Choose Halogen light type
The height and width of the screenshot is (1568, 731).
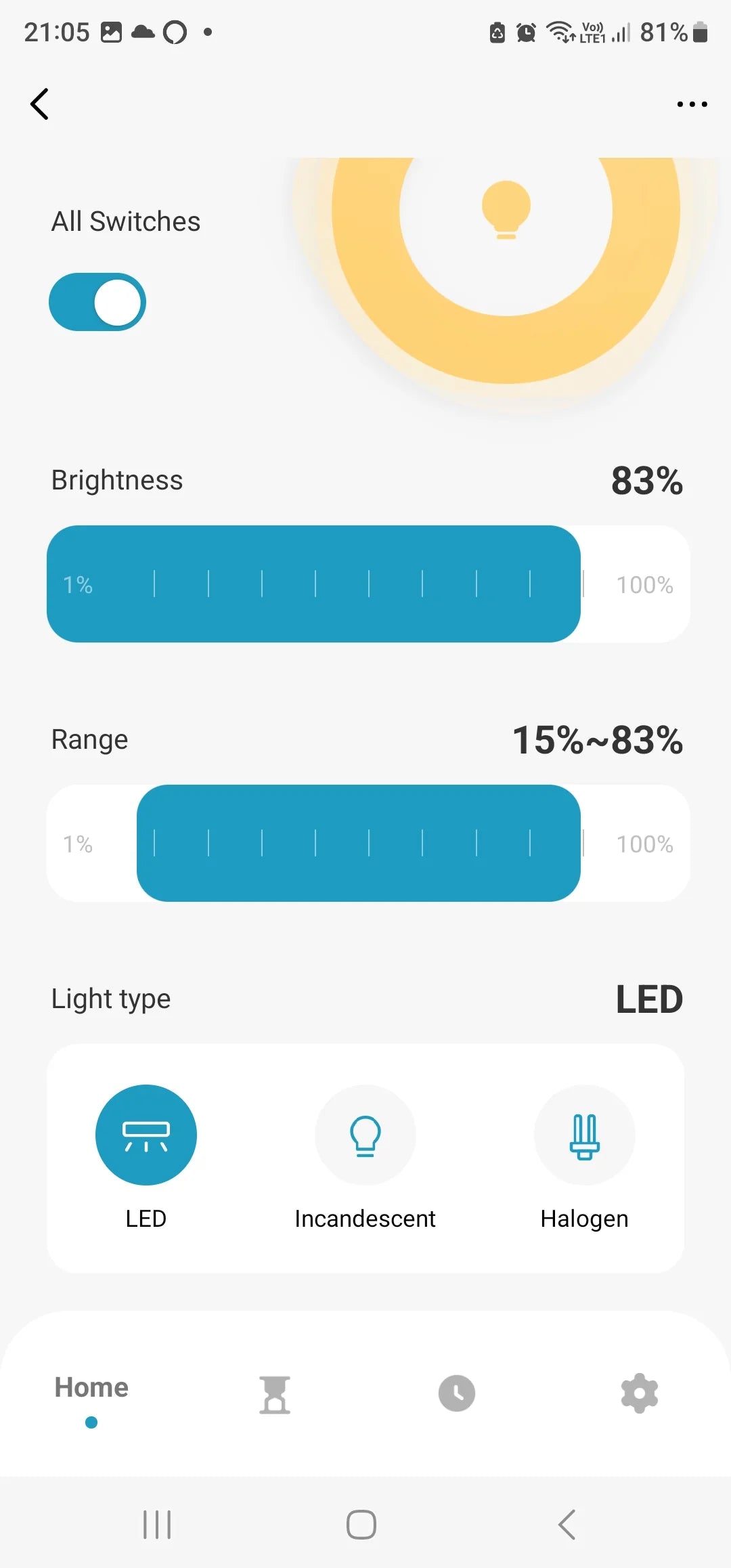(x=584, y=1135)
